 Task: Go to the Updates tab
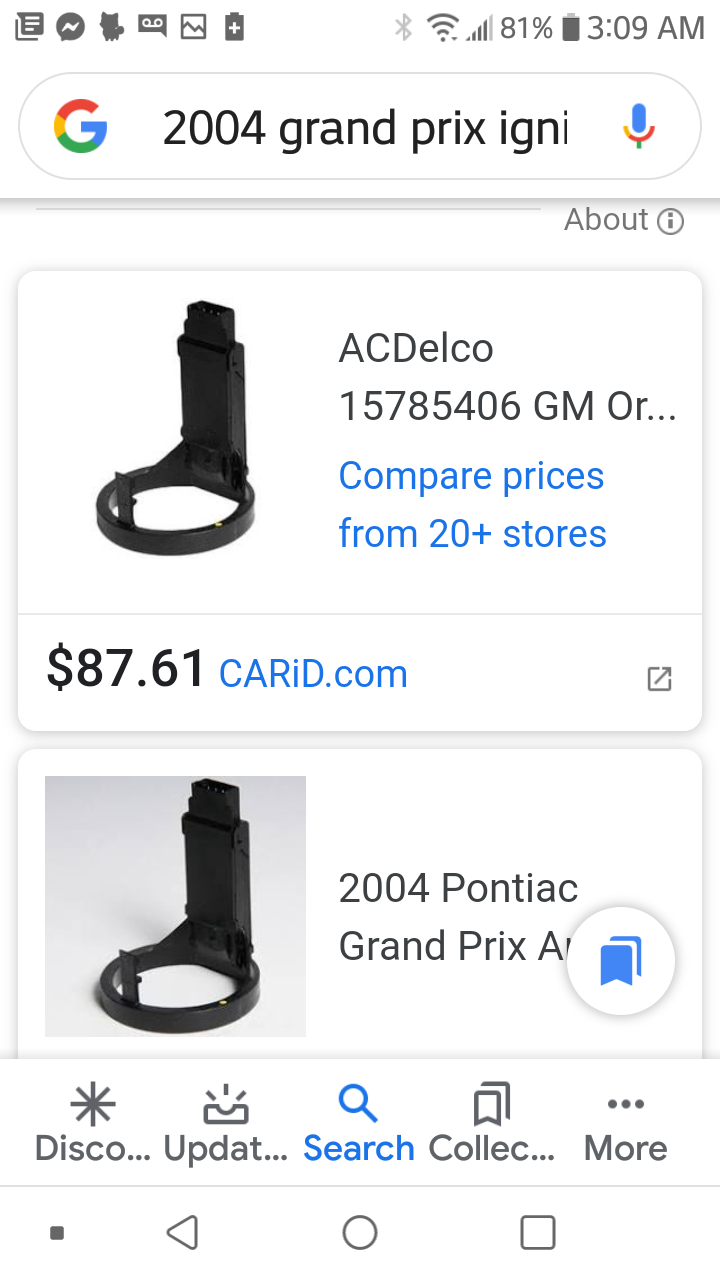coord(226,1125)
